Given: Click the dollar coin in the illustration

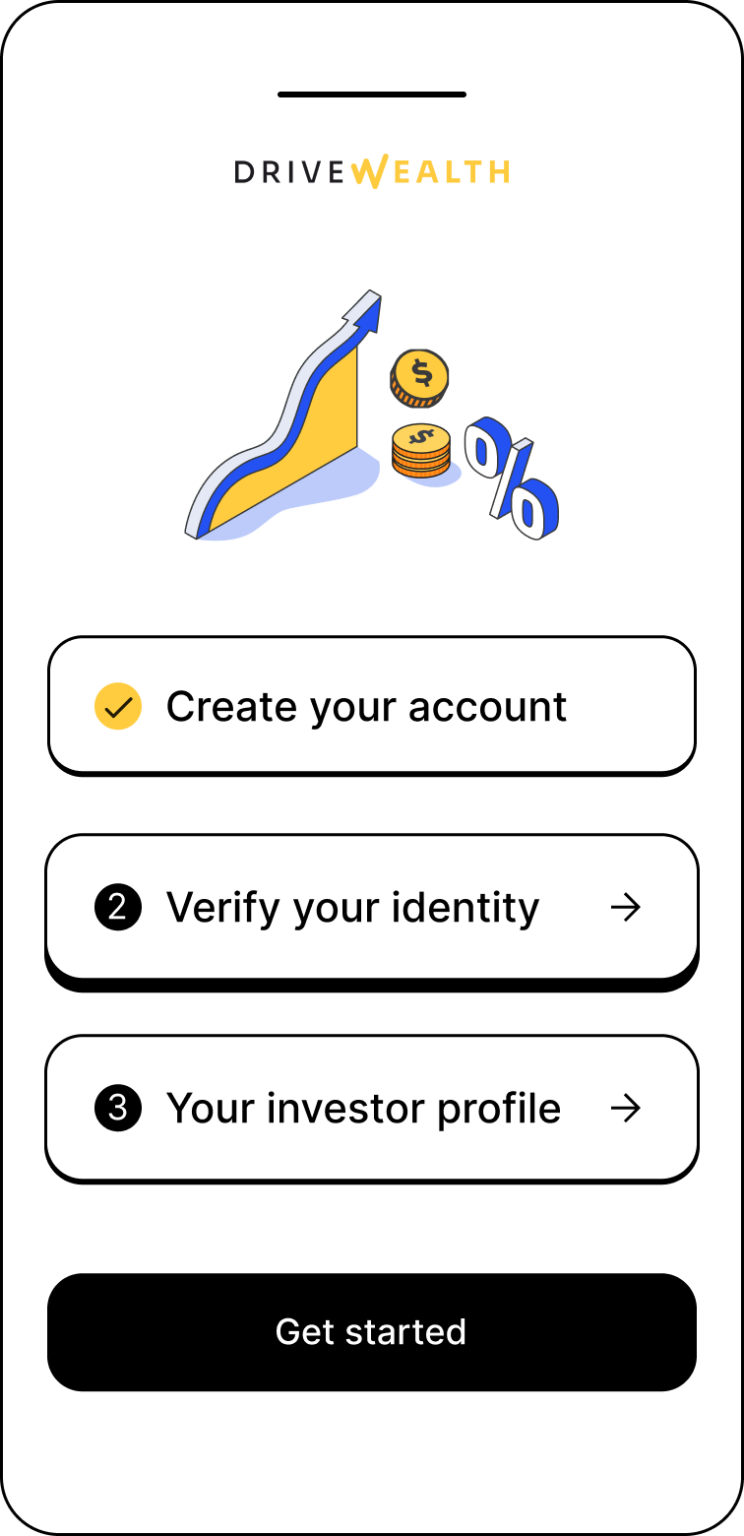Looking at the screenshot, I should point(420,375).
